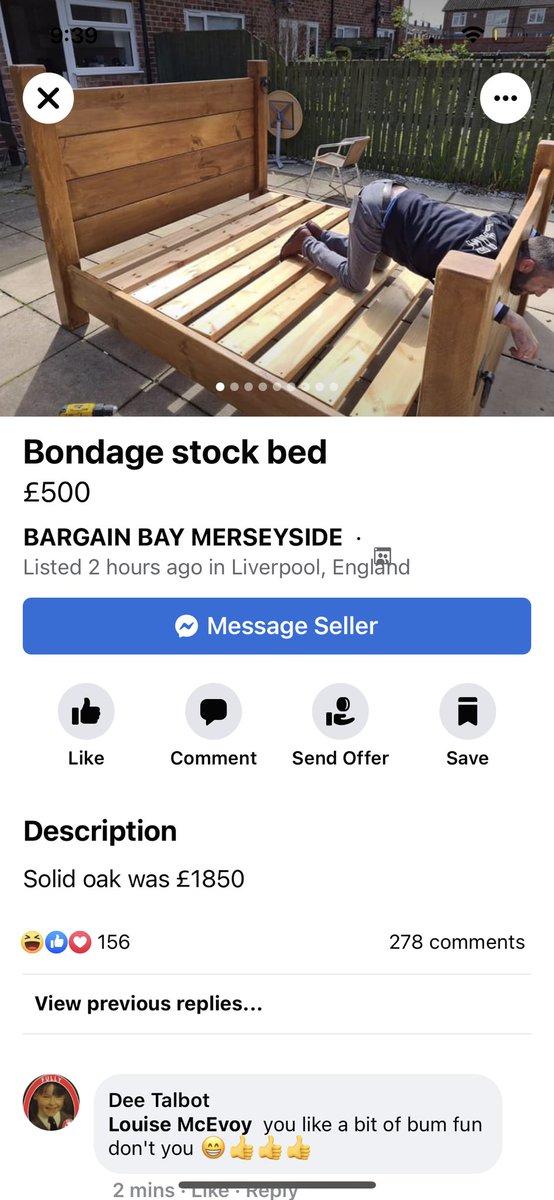Open BARGAIN BAY MERSEYSIDE group

183,537
